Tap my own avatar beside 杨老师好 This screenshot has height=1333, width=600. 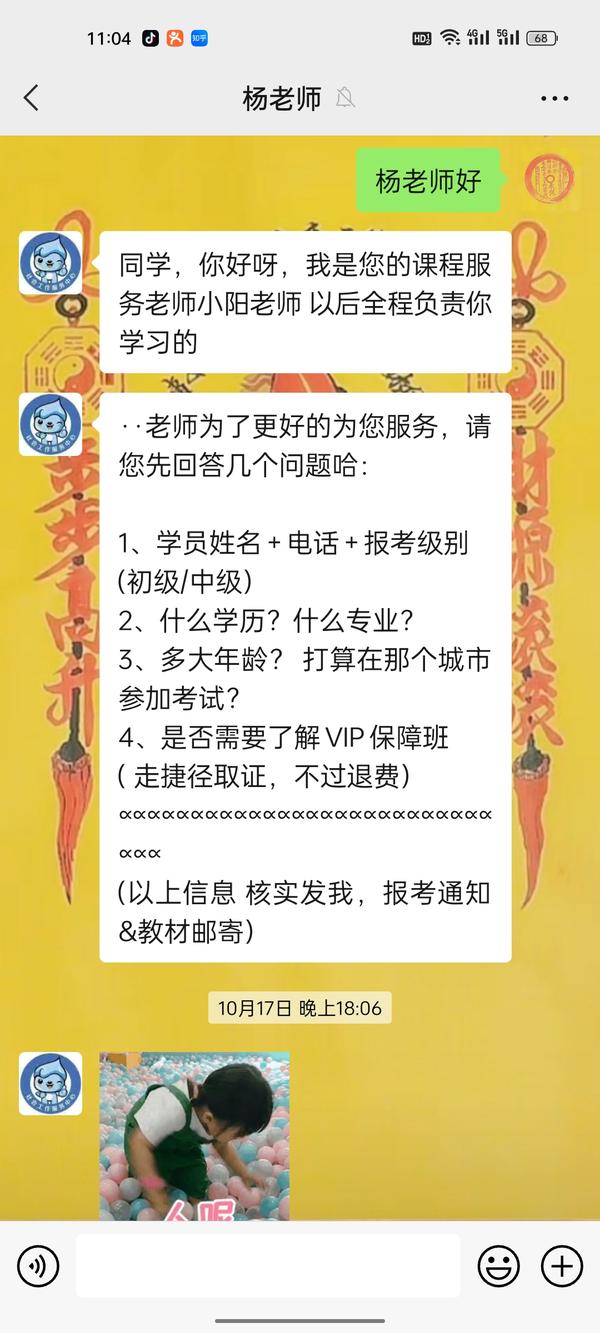point(549,178)
